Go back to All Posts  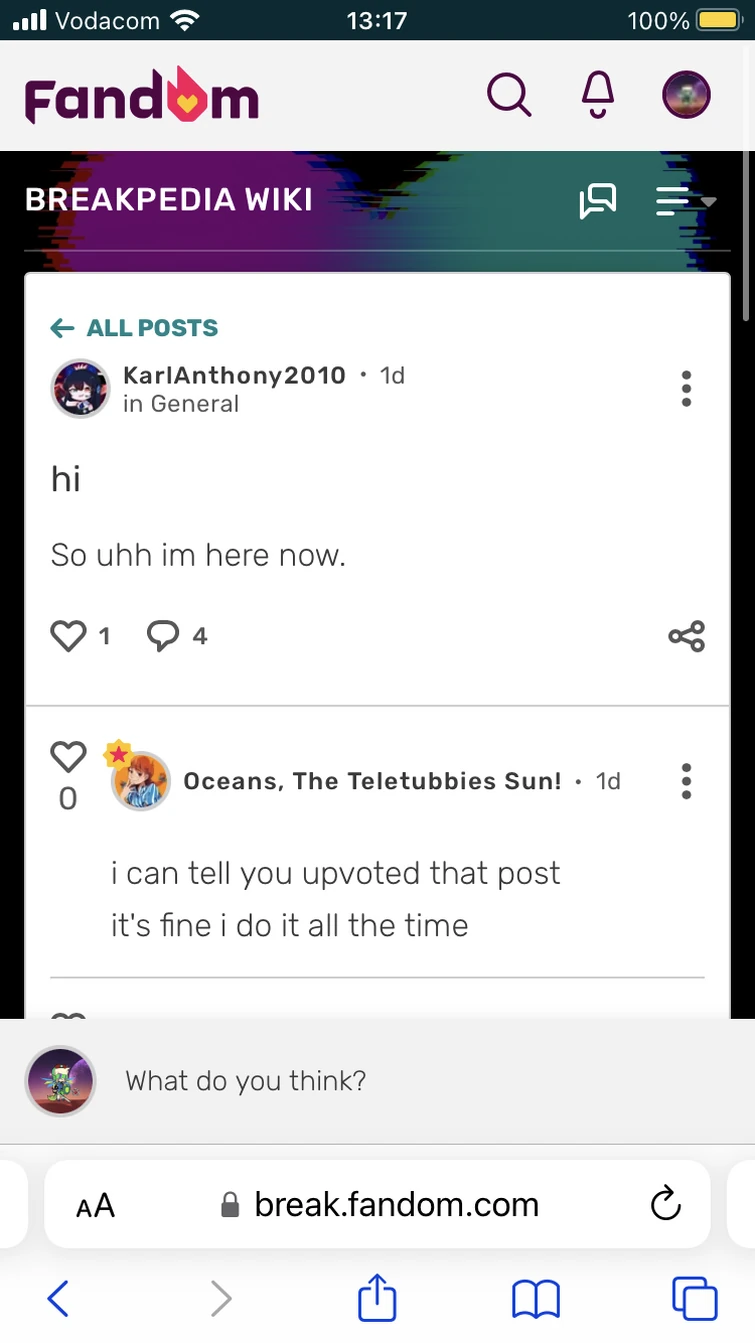[x=134, y=328]
